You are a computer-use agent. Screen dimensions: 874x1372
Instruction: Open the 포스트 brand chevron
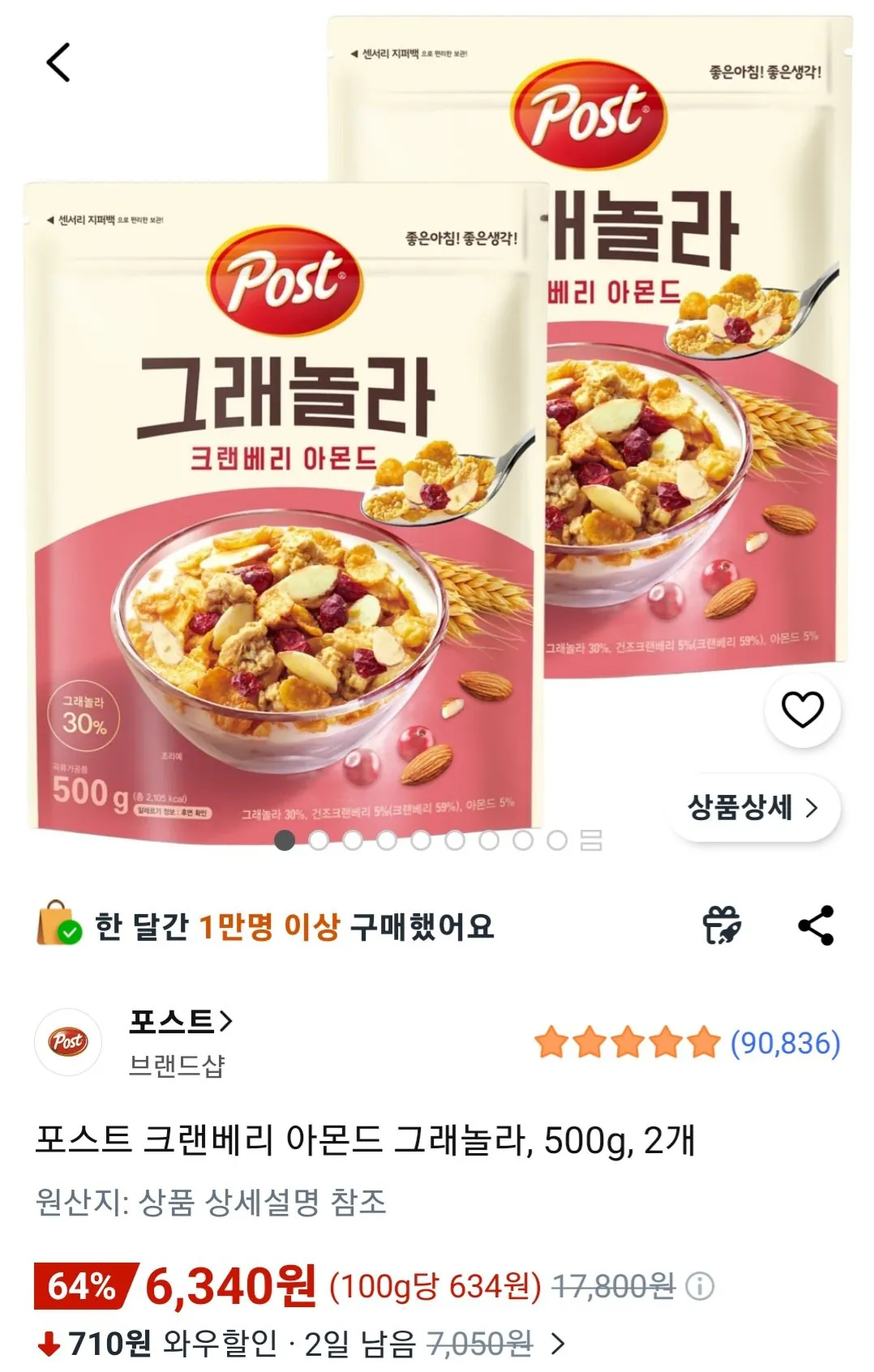pos(224,1019)
